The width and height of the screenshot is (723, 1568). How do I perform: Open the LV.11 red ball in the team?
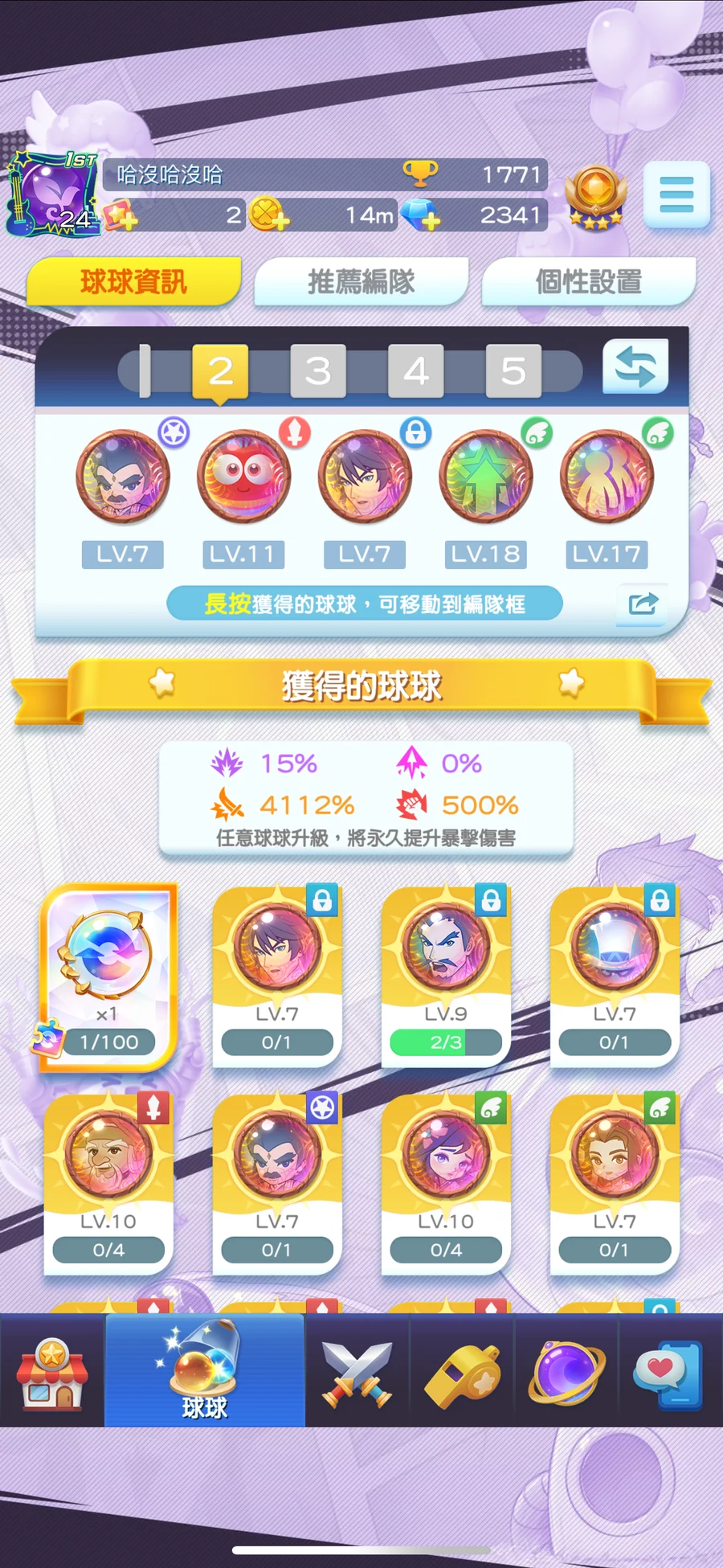click(x=243, y=477)
